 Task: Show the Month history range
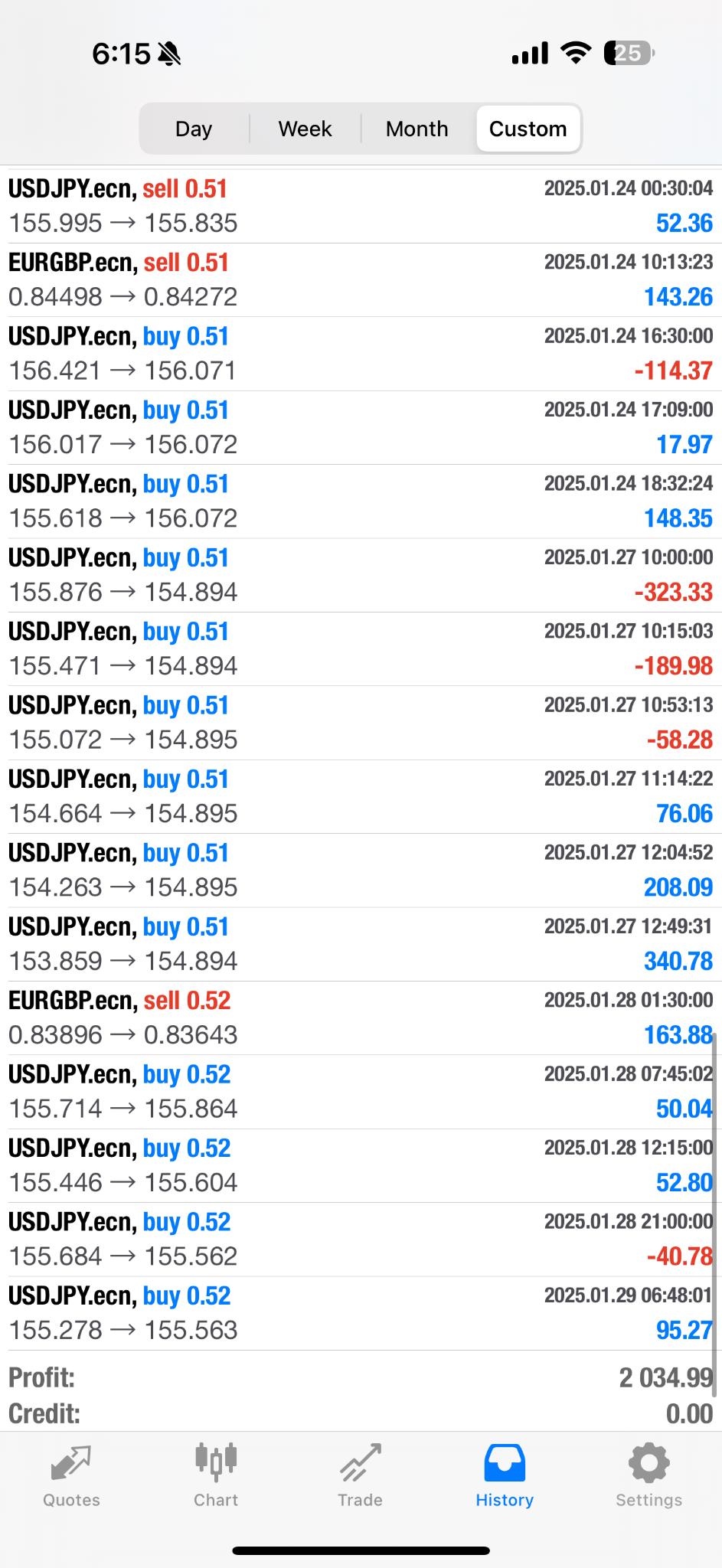[x=417, y=129]
